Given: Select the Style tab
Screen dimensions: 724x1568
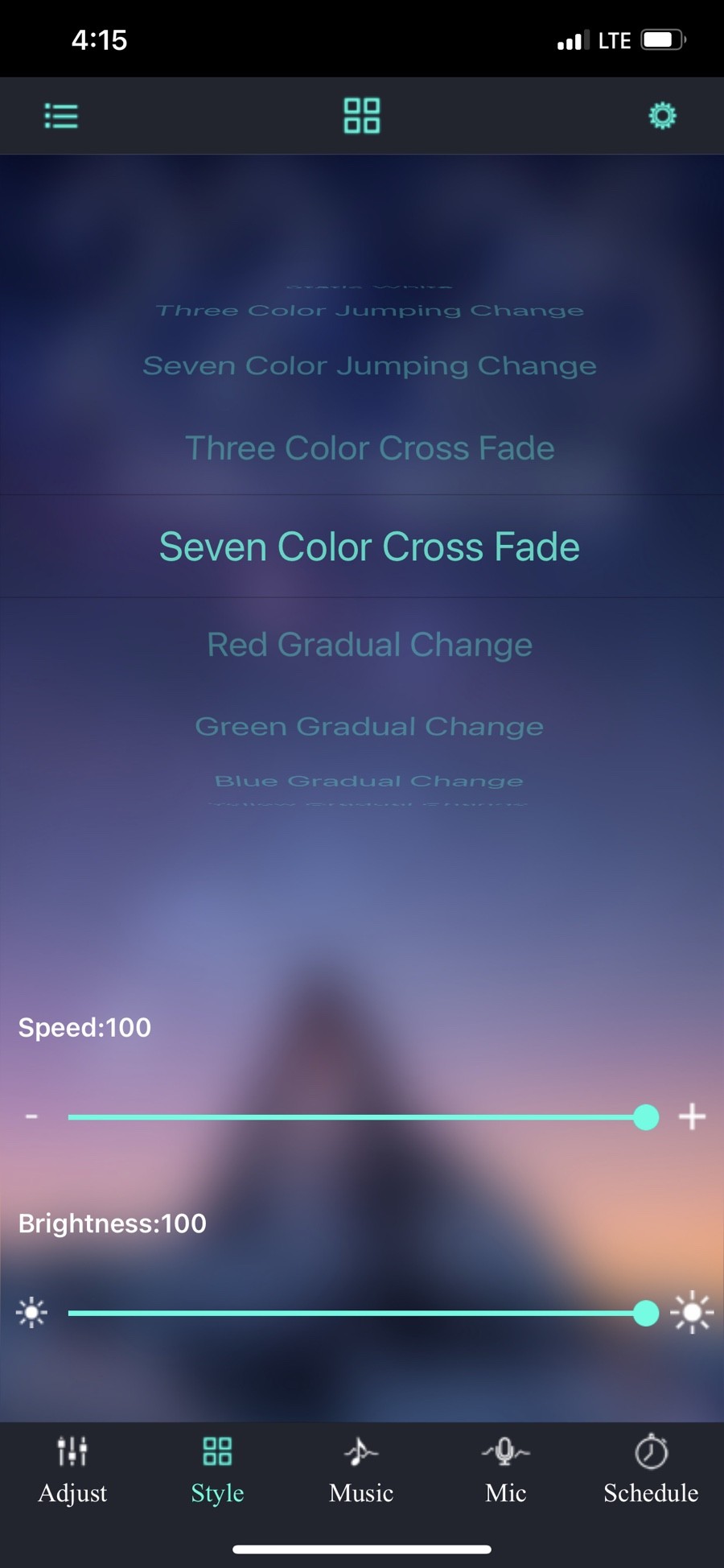Looking at the screenshot, I should [217, 1470].
